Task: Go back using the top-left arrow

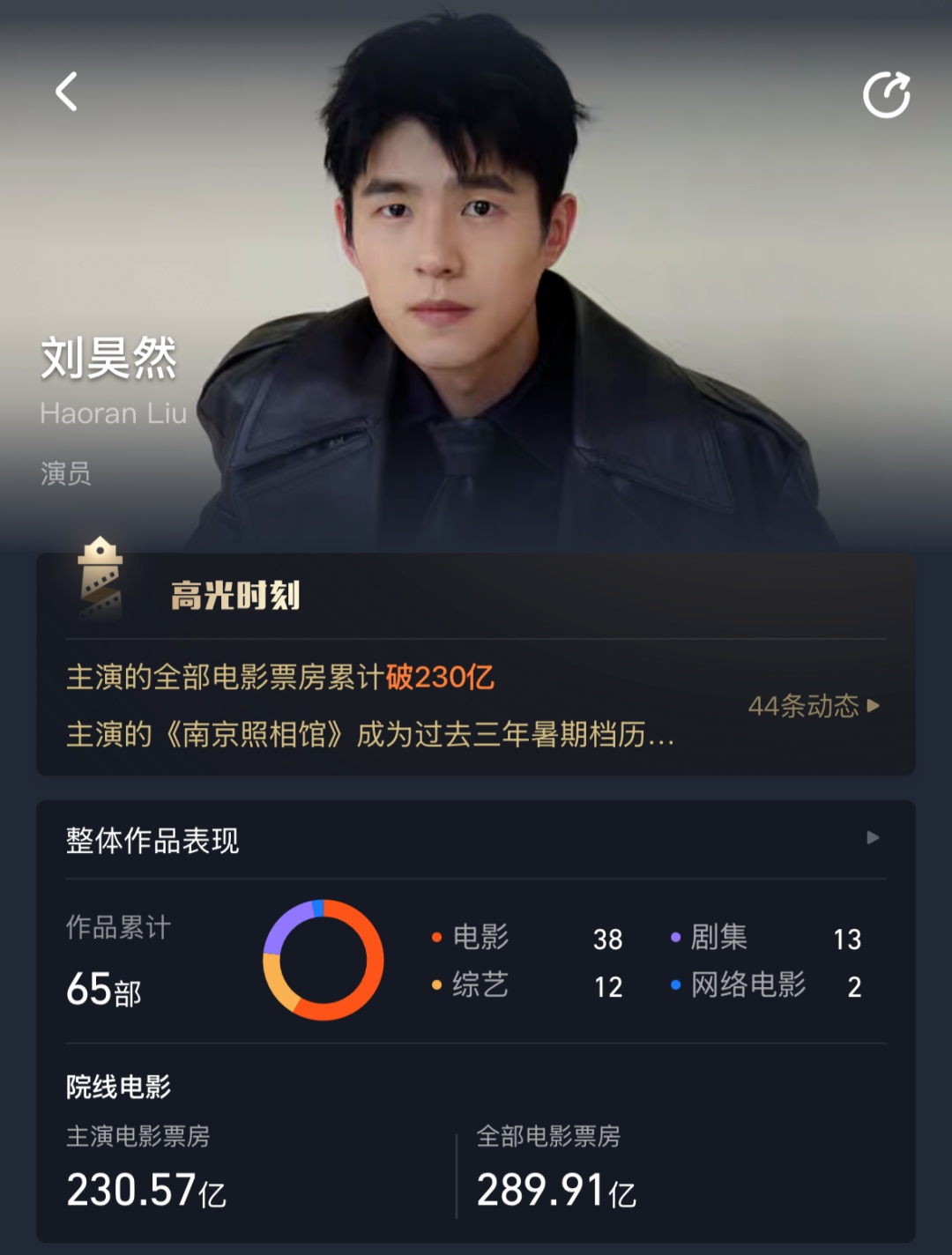Action: (67, 92)
